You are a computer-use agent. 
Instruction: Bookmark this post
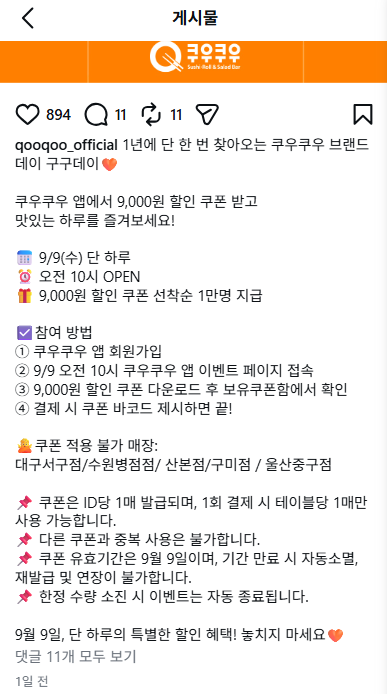pos(363,115)
